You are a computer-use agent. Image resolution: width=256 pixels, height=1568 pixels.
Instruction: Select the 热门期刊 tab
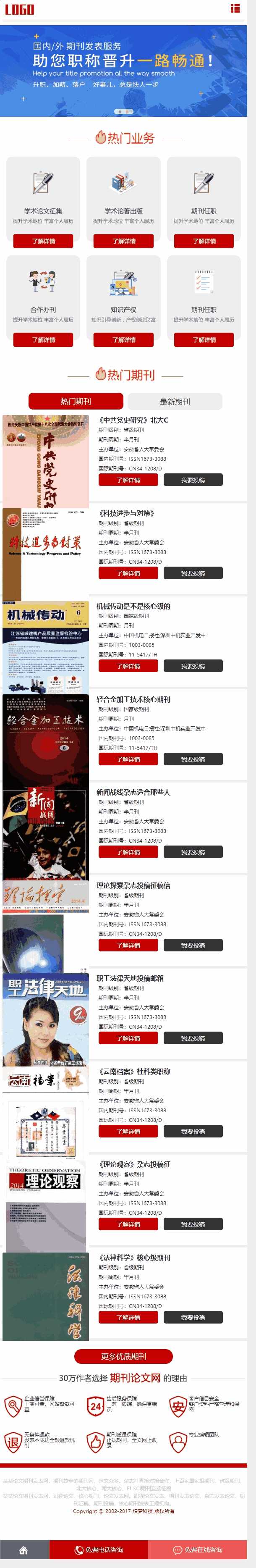click(x=76, y=402)
